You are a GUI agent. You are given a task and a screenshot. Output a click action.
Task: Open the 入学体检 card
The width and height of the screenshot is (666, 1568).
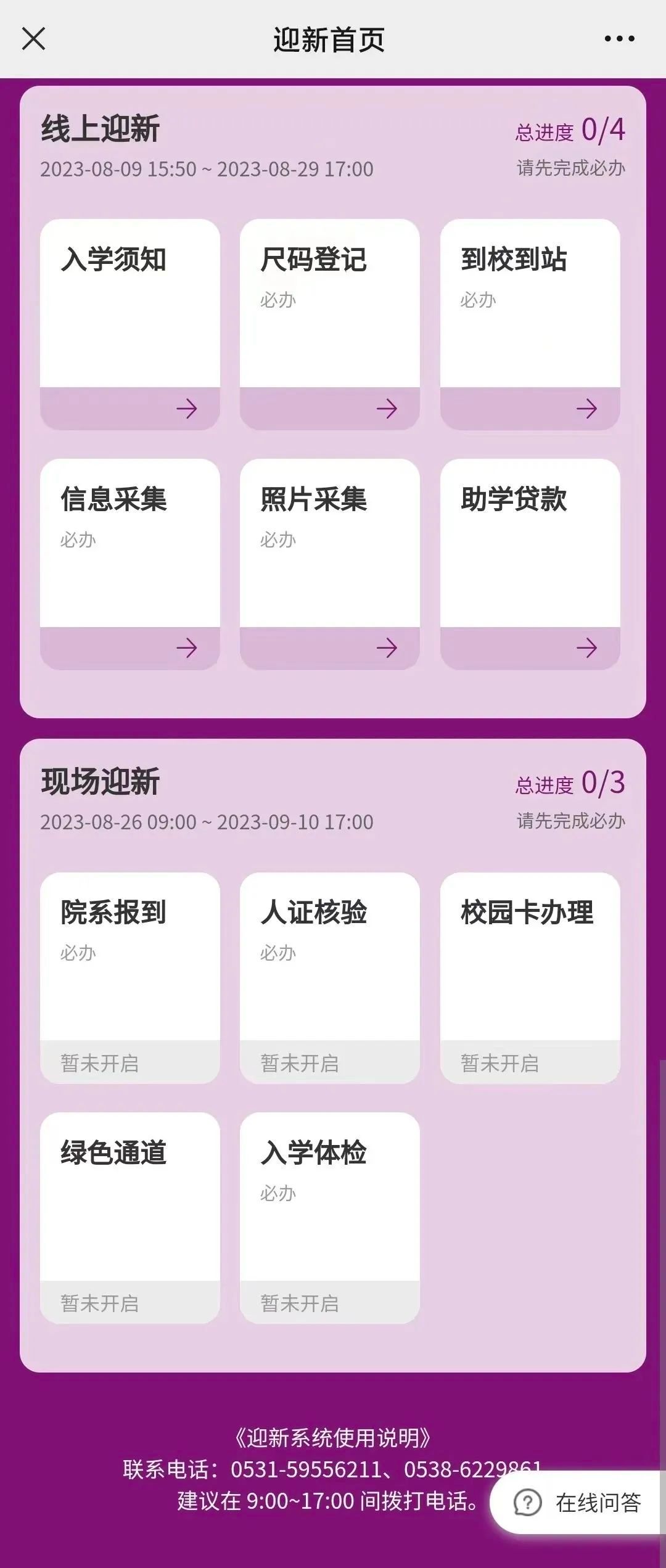click(330, 1217)
